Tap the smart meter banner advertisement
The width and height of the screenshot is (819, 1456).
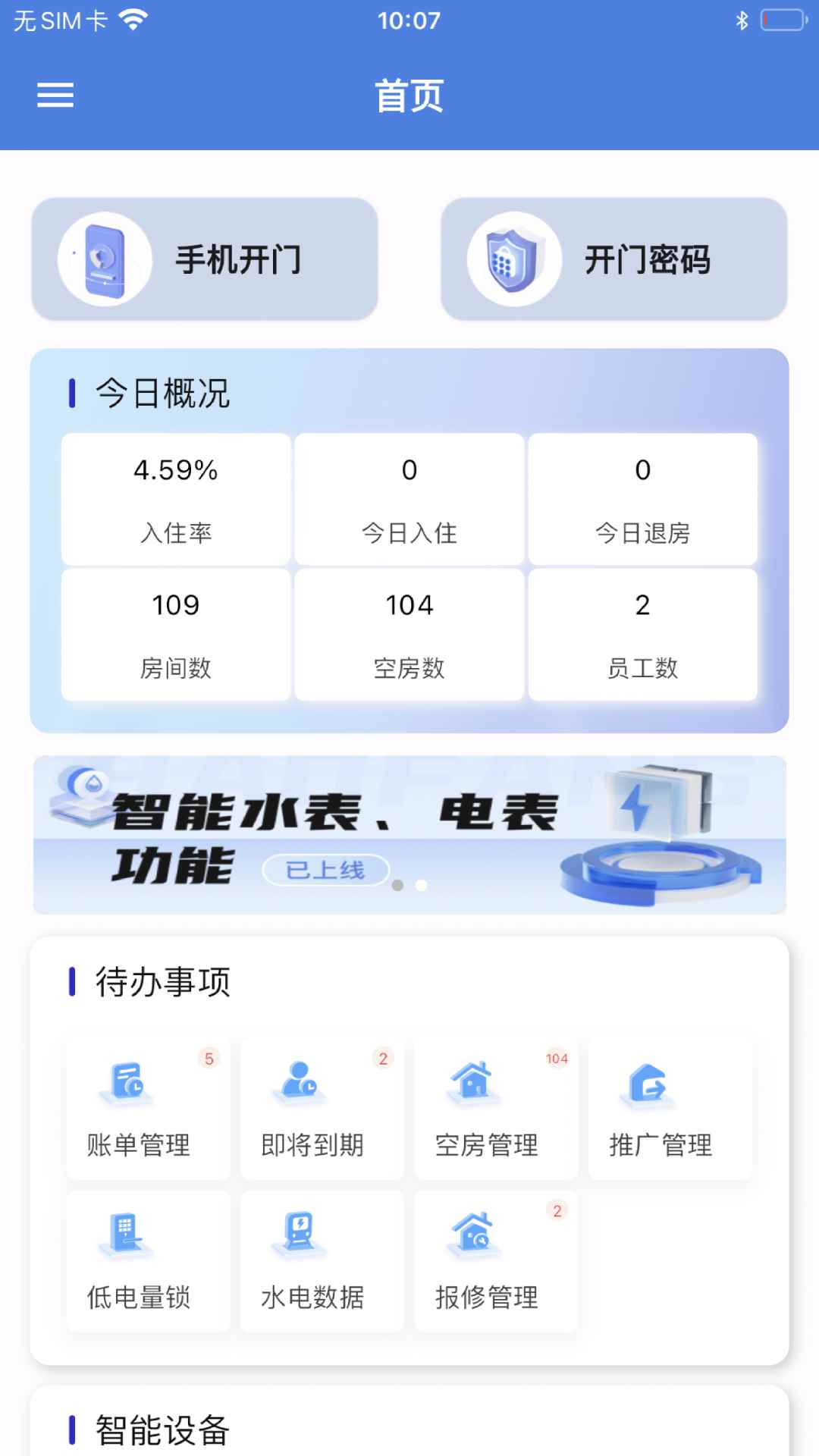(409, 834)
